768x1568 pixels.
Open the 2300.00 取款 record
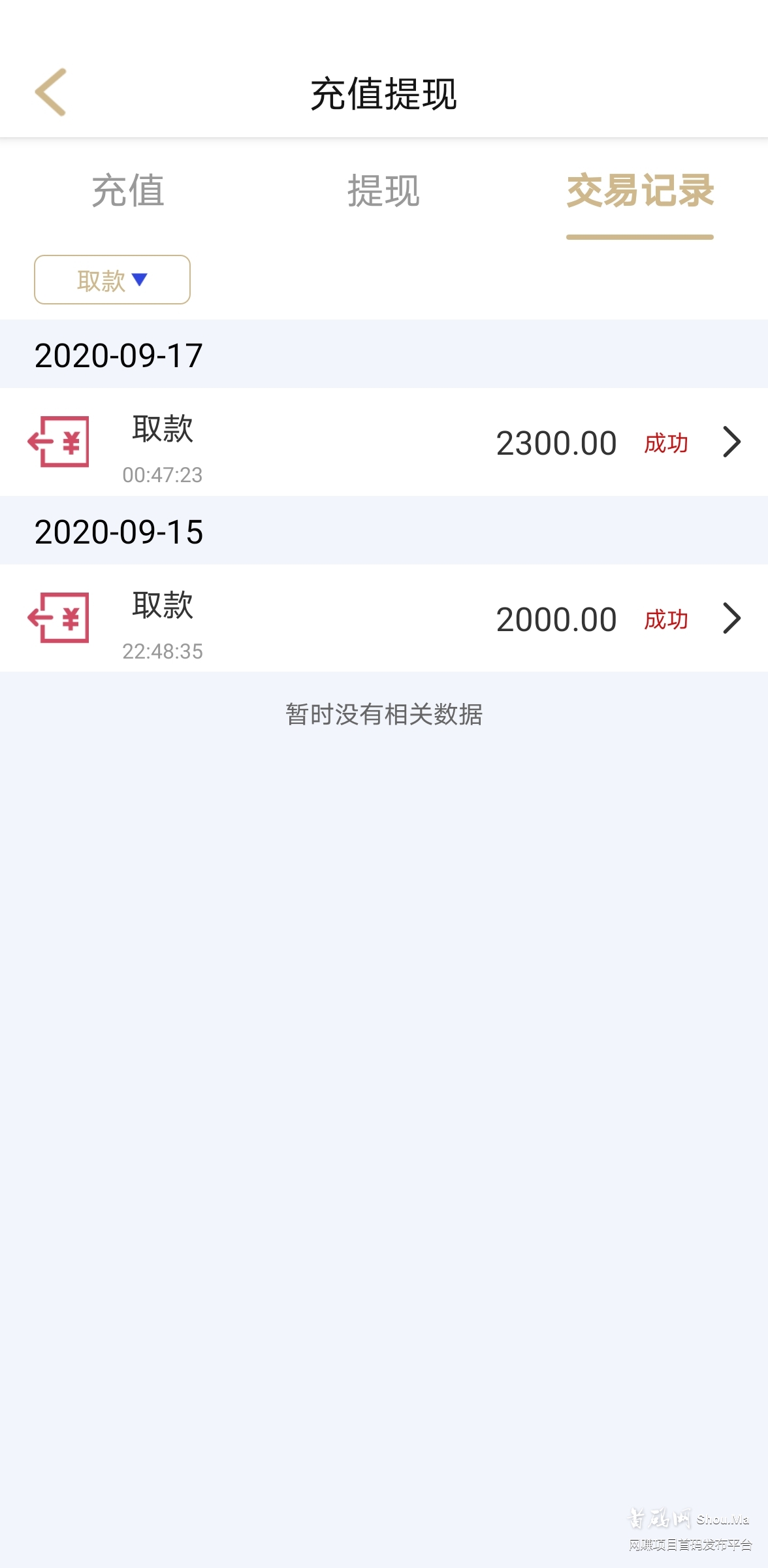(384, 442)
